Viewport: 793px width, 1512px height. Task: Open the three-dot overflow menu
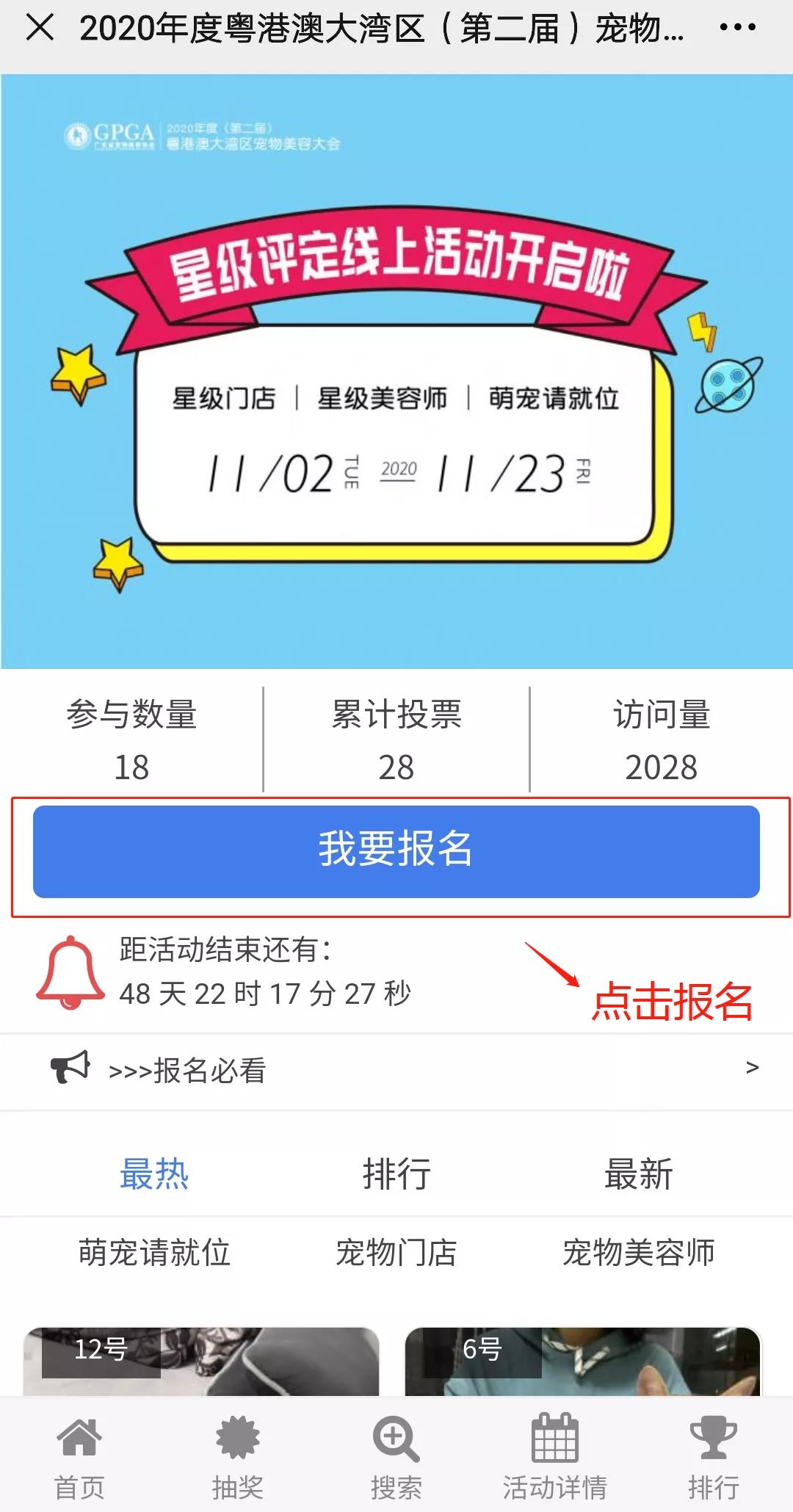tap(737, 28)
